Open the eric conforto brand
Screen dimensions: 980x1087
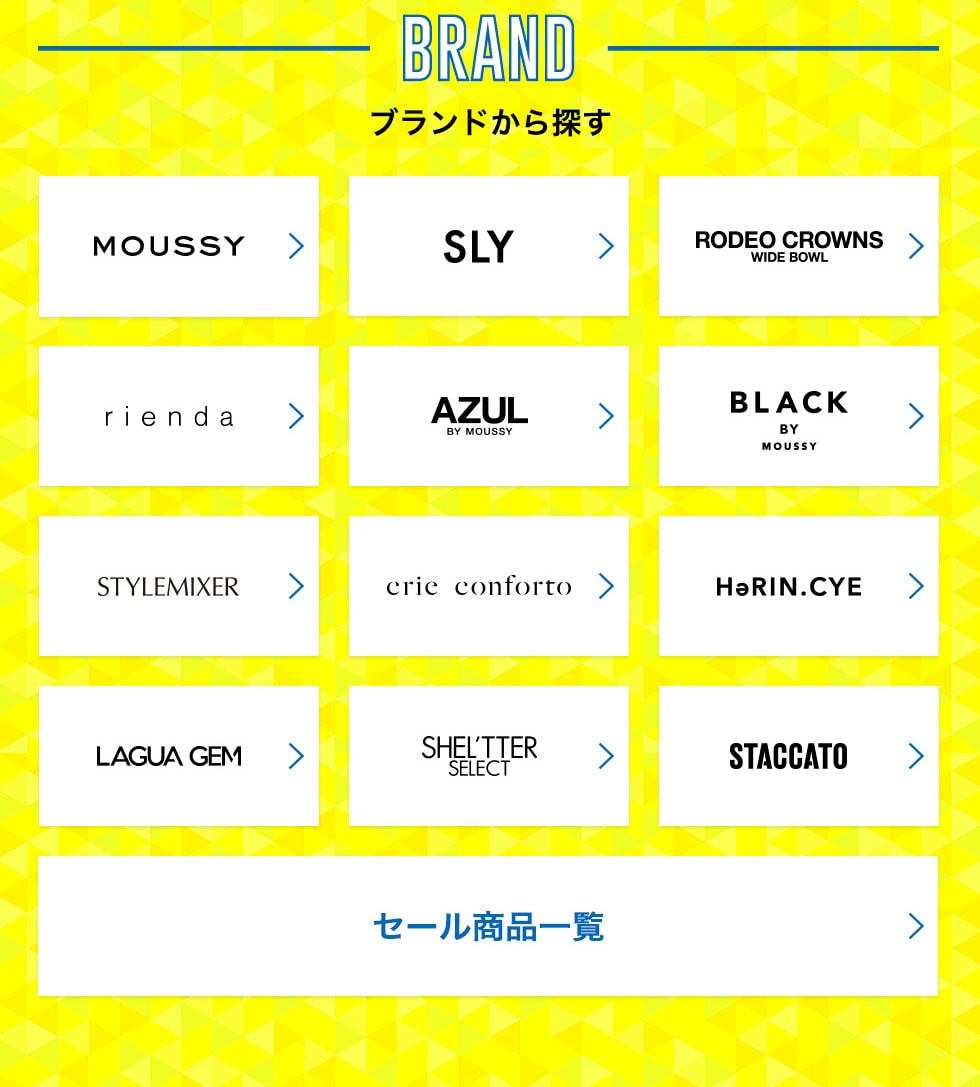coord(488,586)
